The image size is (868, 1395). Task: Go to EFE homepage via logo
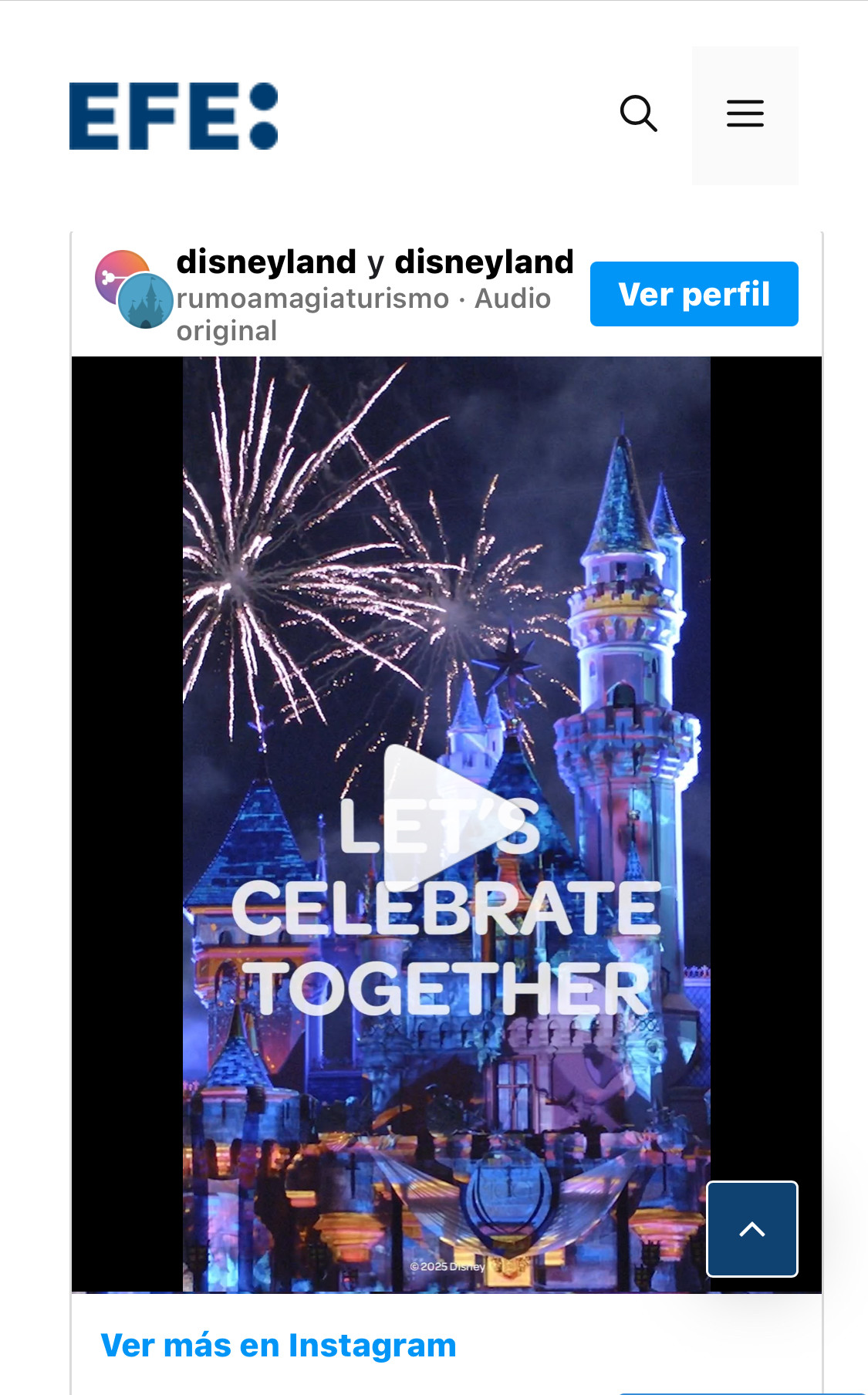[174, 116]
